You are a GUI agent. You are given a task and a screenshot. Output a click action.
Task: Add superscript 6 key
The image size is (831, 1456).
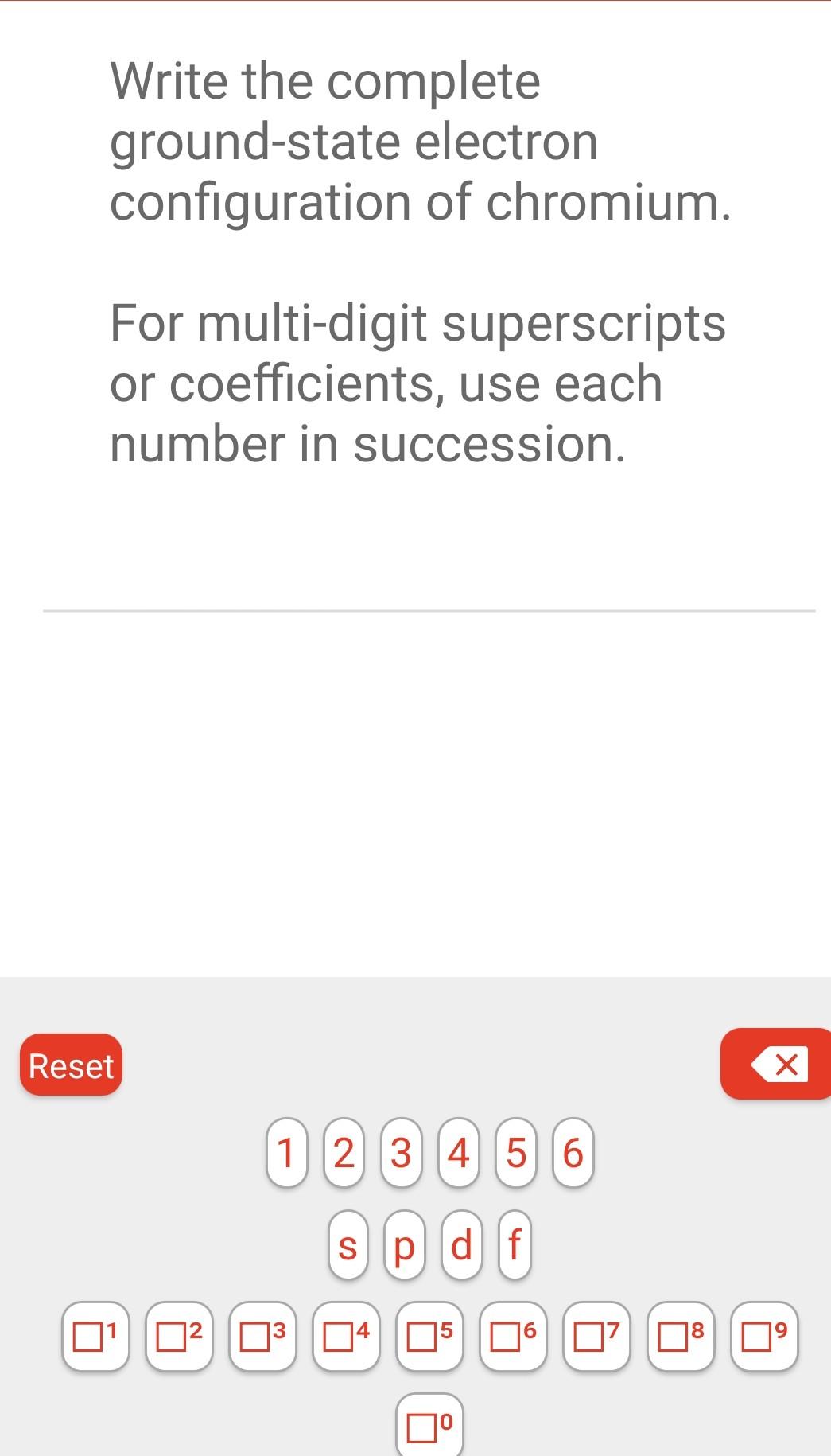(513, 1336)
